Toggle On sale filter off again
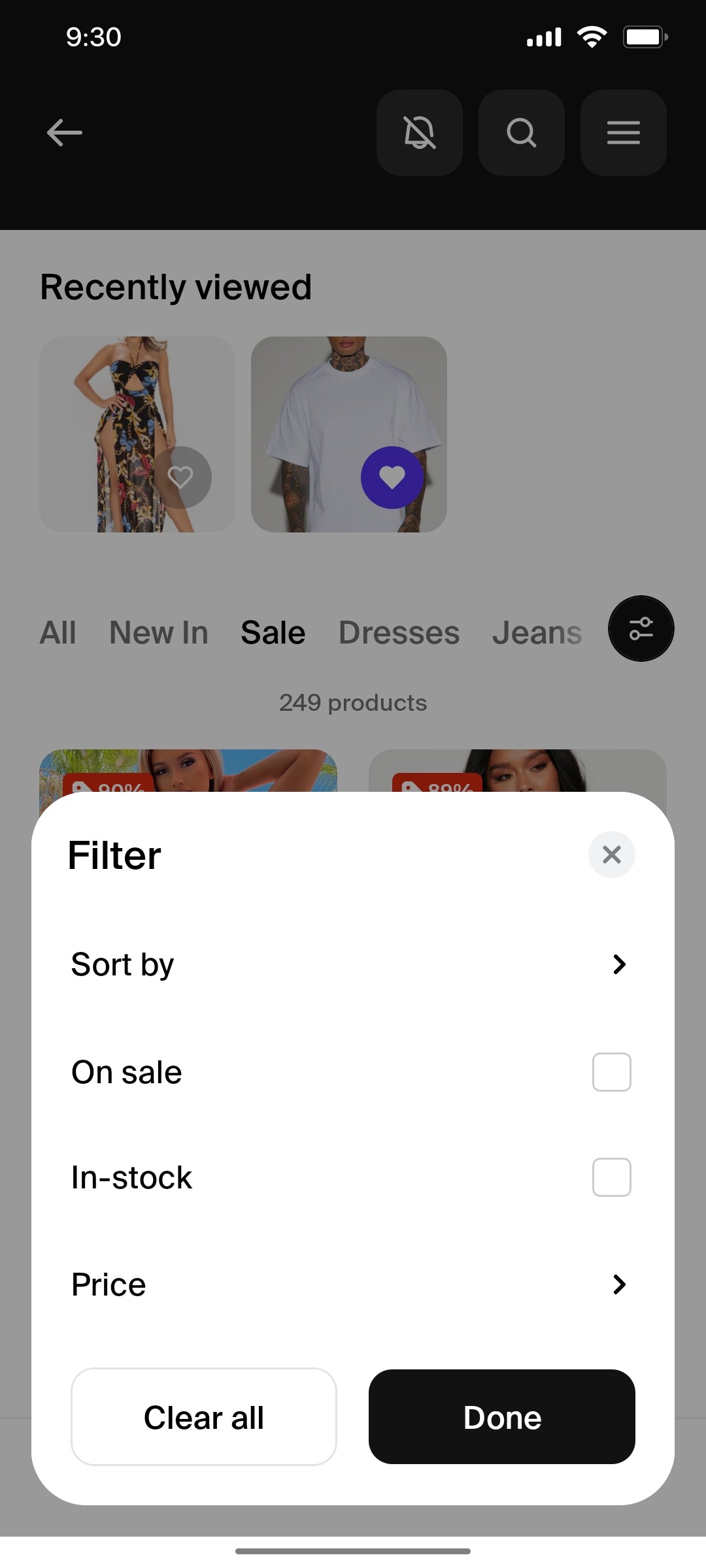The height and width of the screenshot is (1568, 706). tap(611, 1071)
